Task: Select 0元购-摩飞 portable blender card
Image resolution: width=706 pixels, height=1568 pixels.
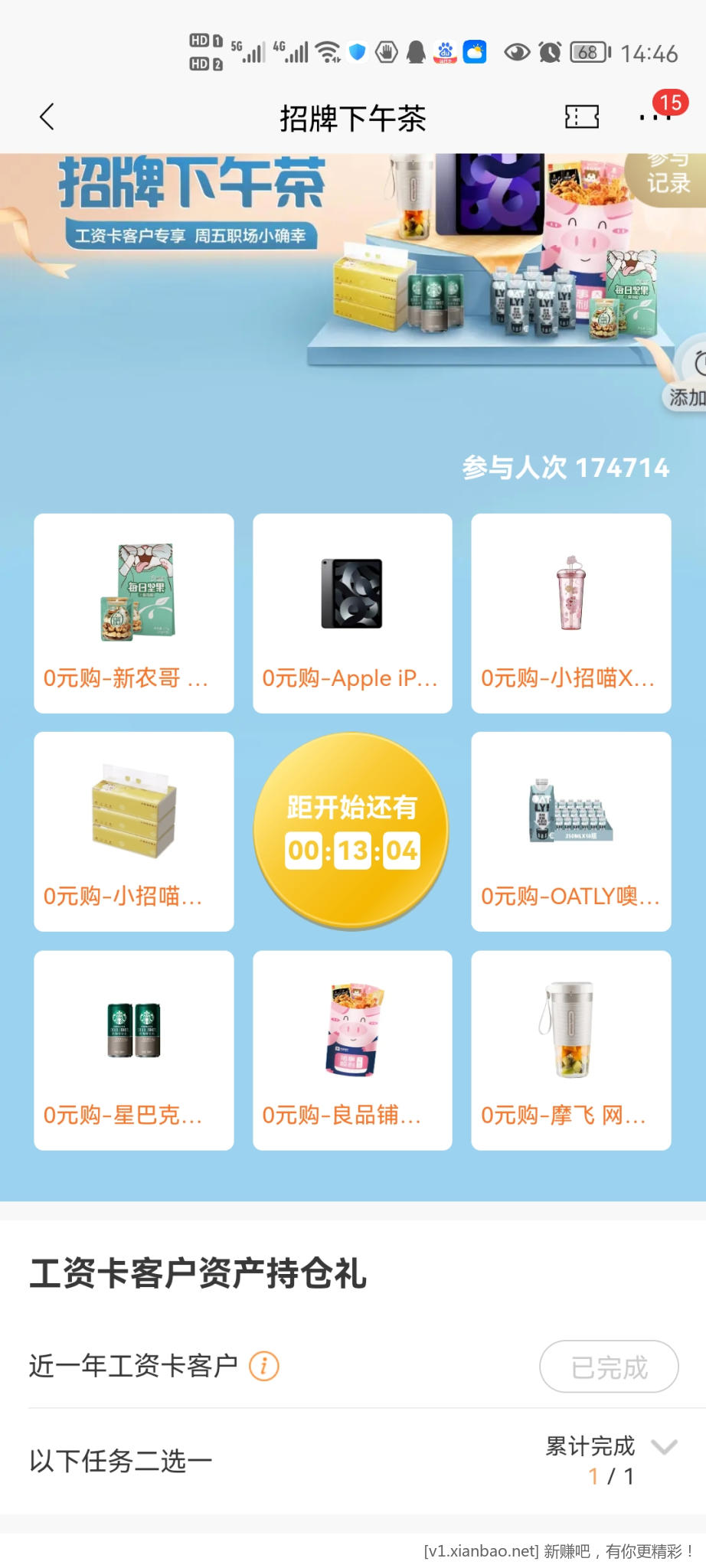Action: click(571, 1050)
